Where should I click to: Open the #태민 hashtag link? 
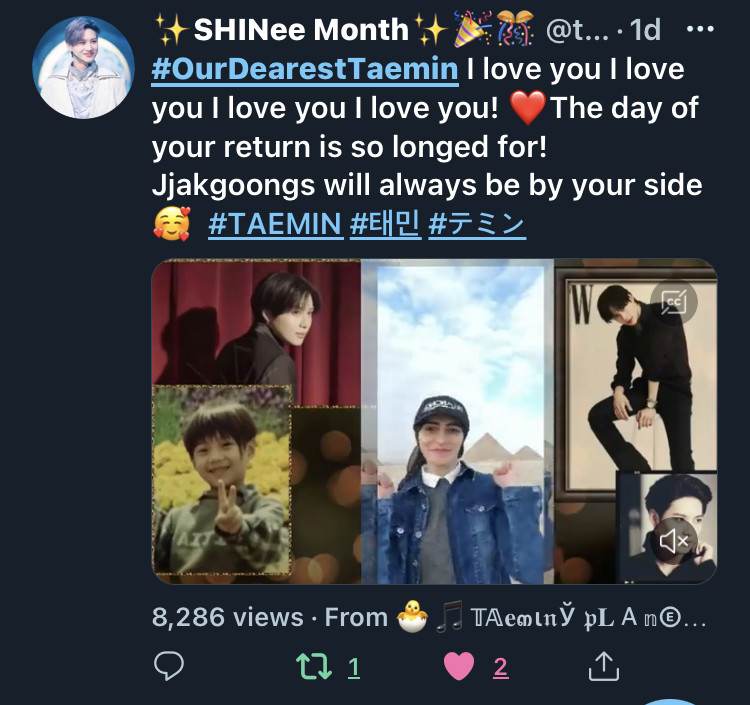point(384,224)
